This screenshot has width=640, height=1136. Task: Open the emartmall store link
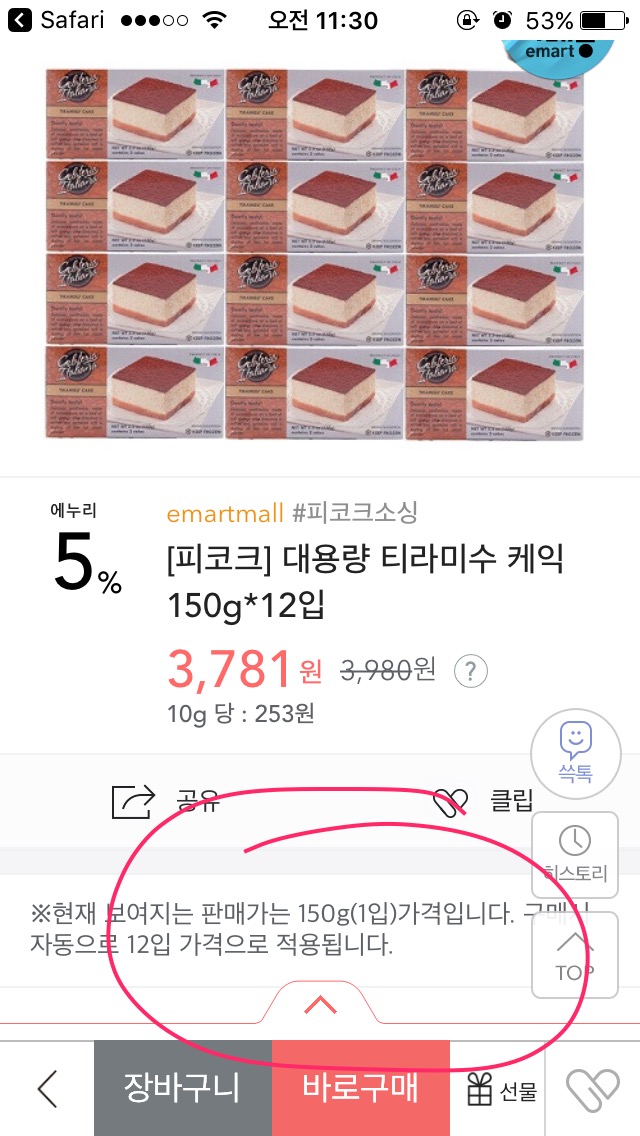[225, 513]
